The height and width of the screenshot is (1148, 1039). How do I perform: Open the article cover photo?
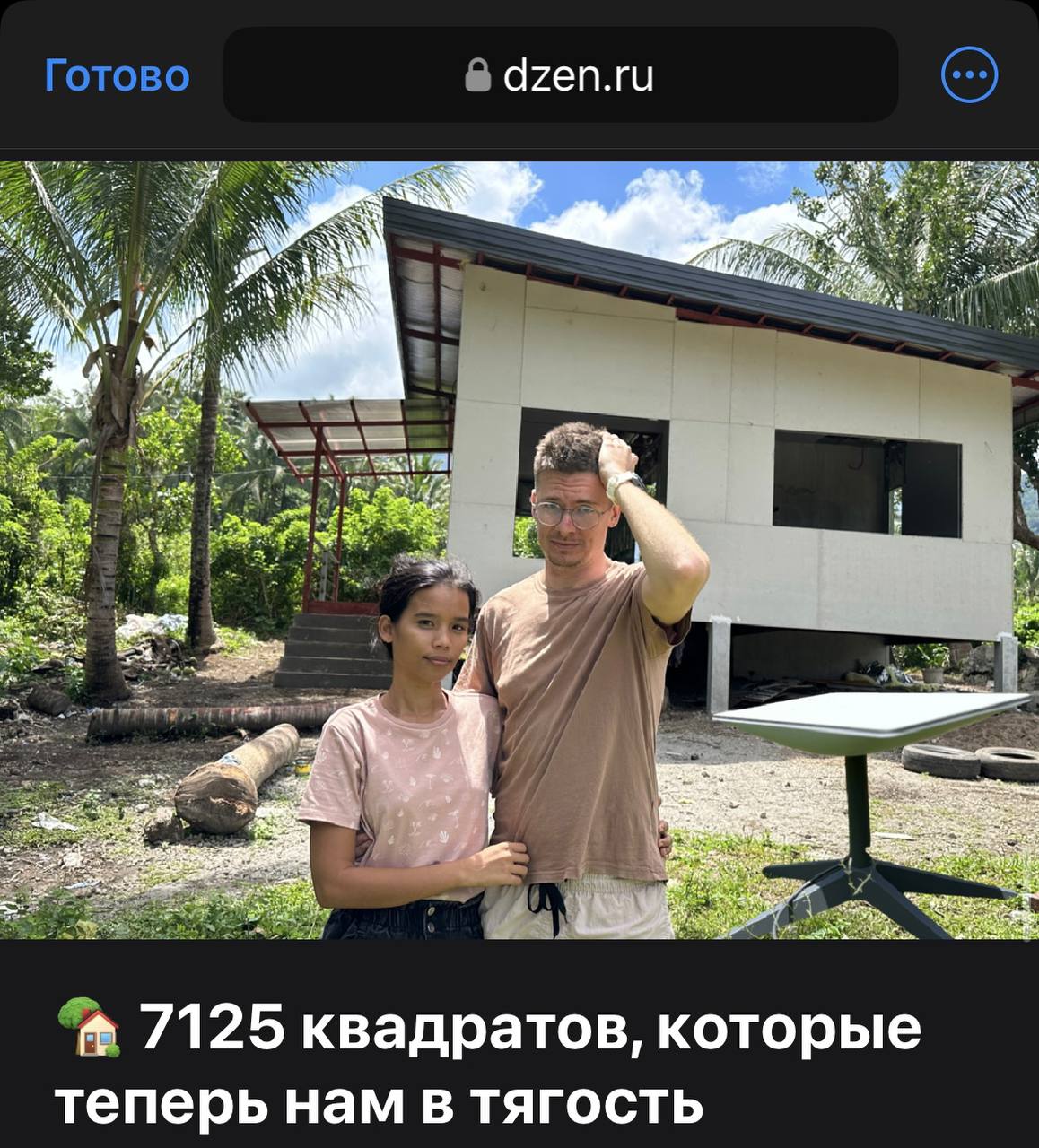point(519,550)
